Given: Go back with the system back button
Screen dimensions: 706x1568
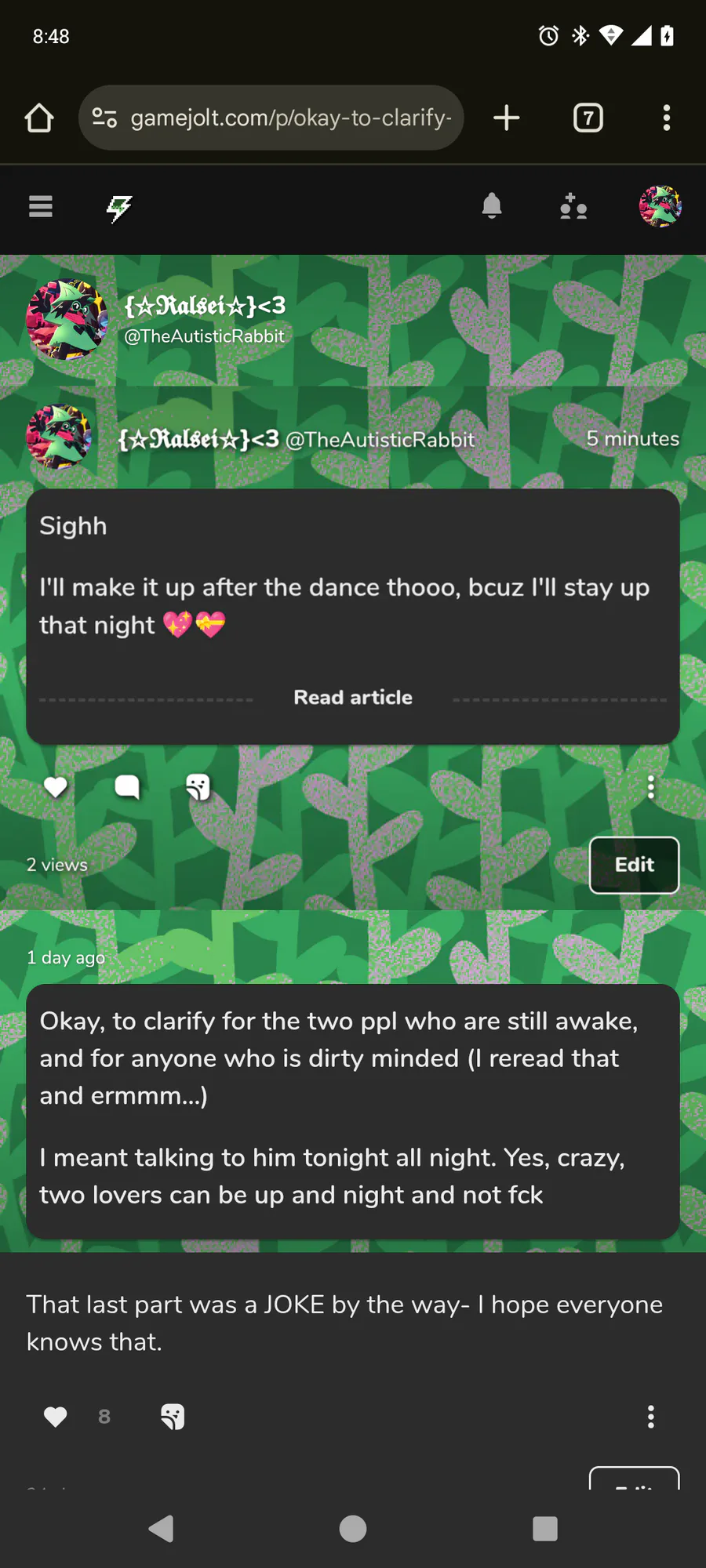Looking at the screenshot, I should (x=161, y=1528).
